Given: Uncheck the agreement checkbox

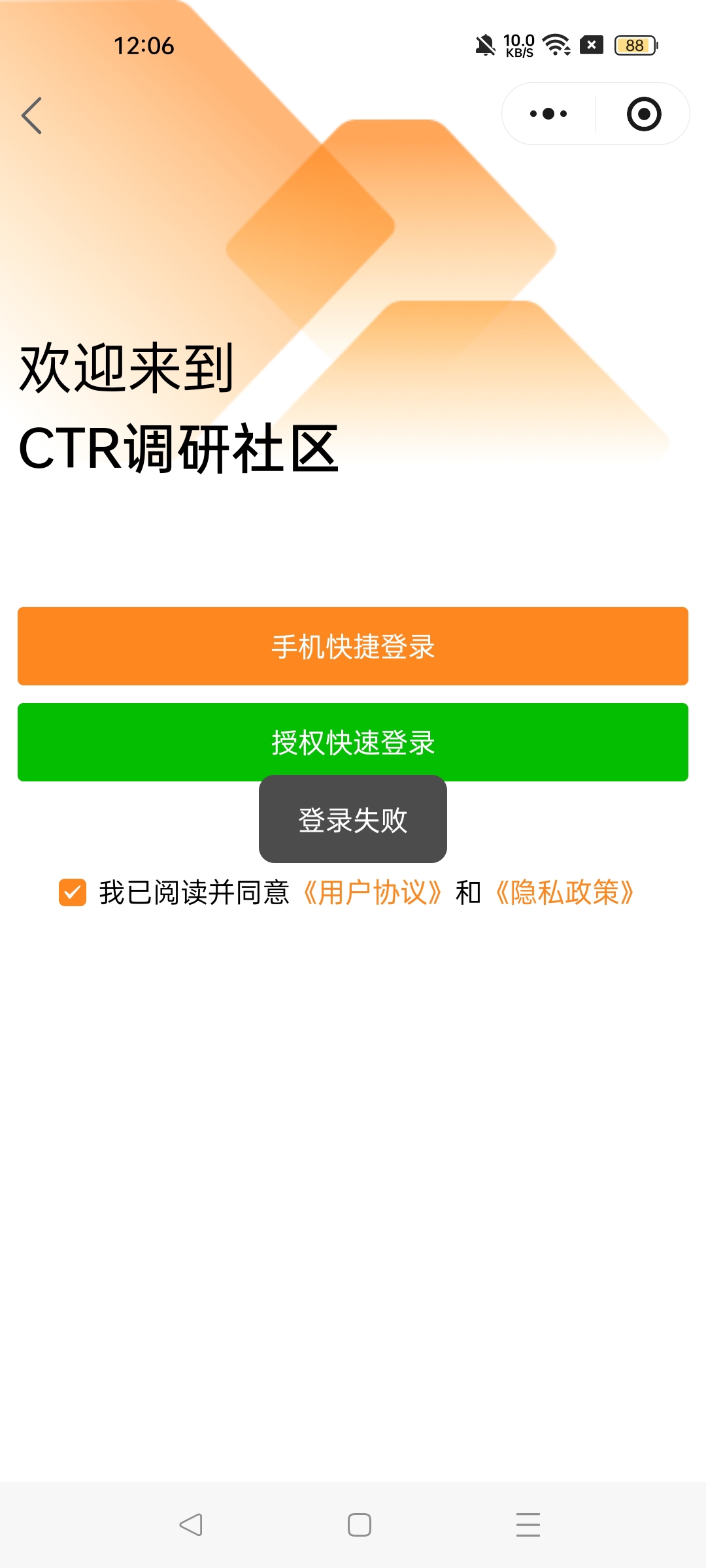Looking at the screenshot, I should (x=73, y=892).
